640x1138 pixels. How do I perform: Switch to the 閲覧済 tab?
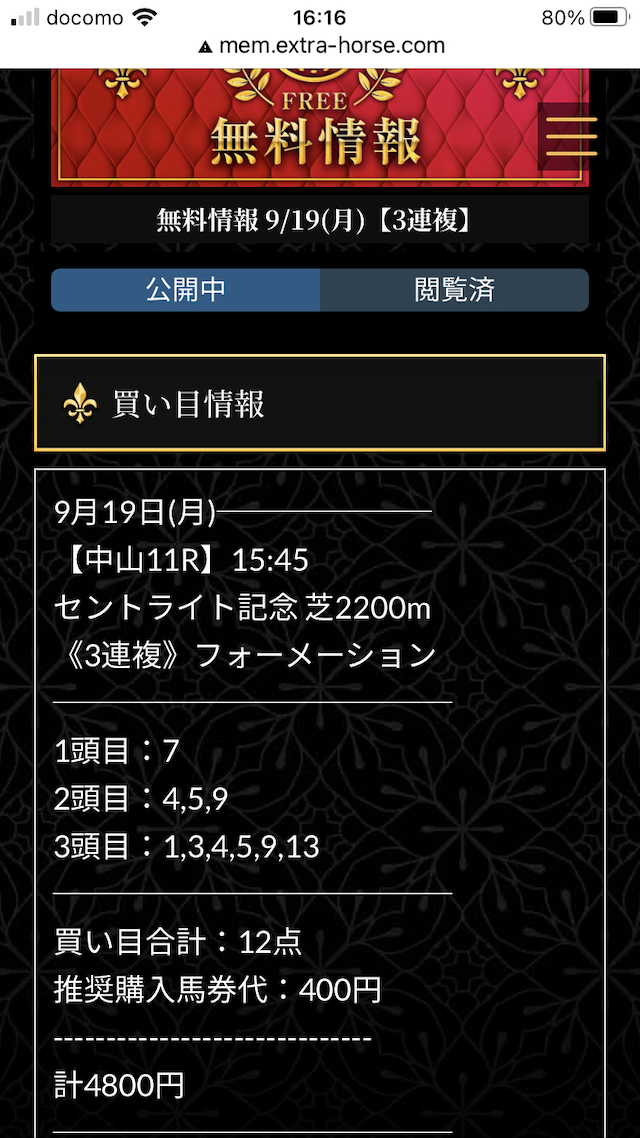[454, 290]
